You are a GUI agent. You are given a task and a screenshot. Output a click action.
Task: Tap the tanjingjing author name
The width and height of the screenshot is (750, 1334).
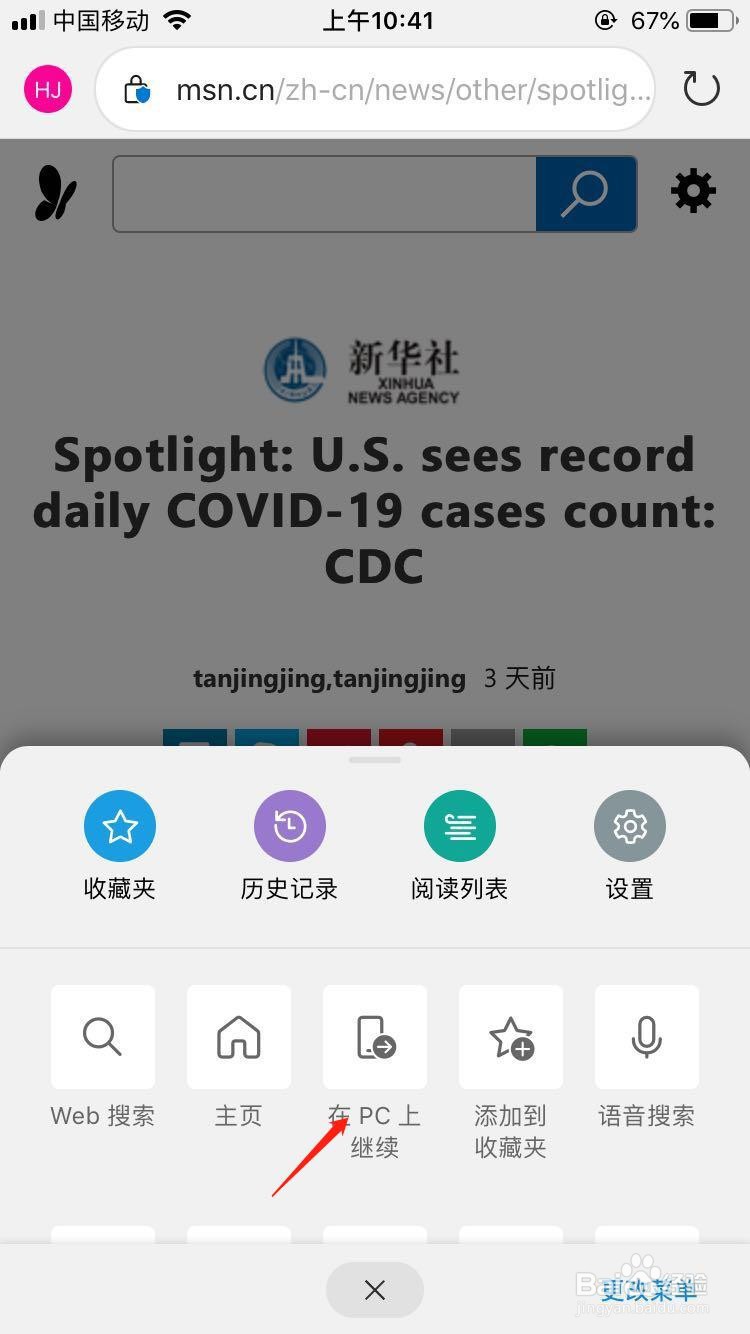(x=330, y=678)
